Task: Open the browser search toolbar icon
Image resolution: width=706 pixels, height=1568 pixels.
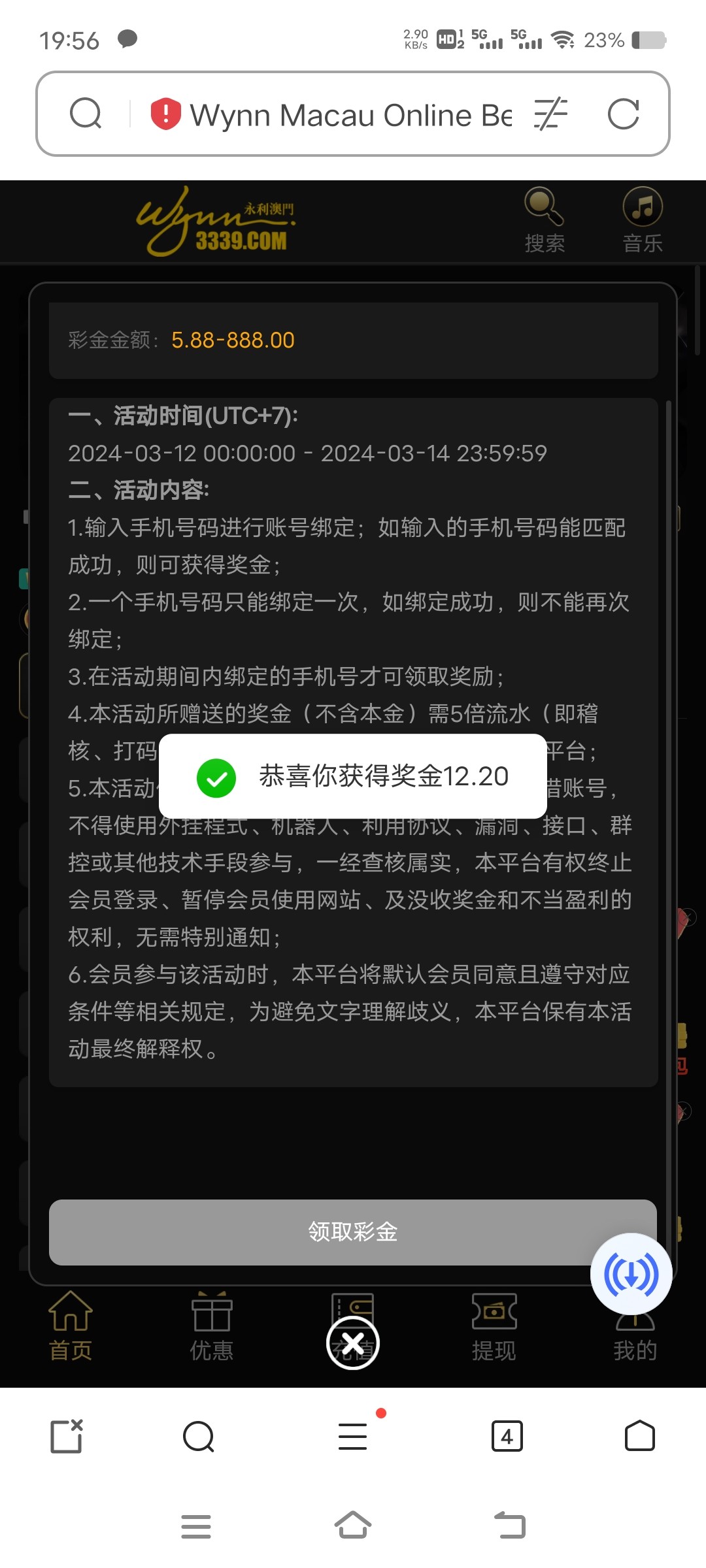Action: tap(199, 1436)
